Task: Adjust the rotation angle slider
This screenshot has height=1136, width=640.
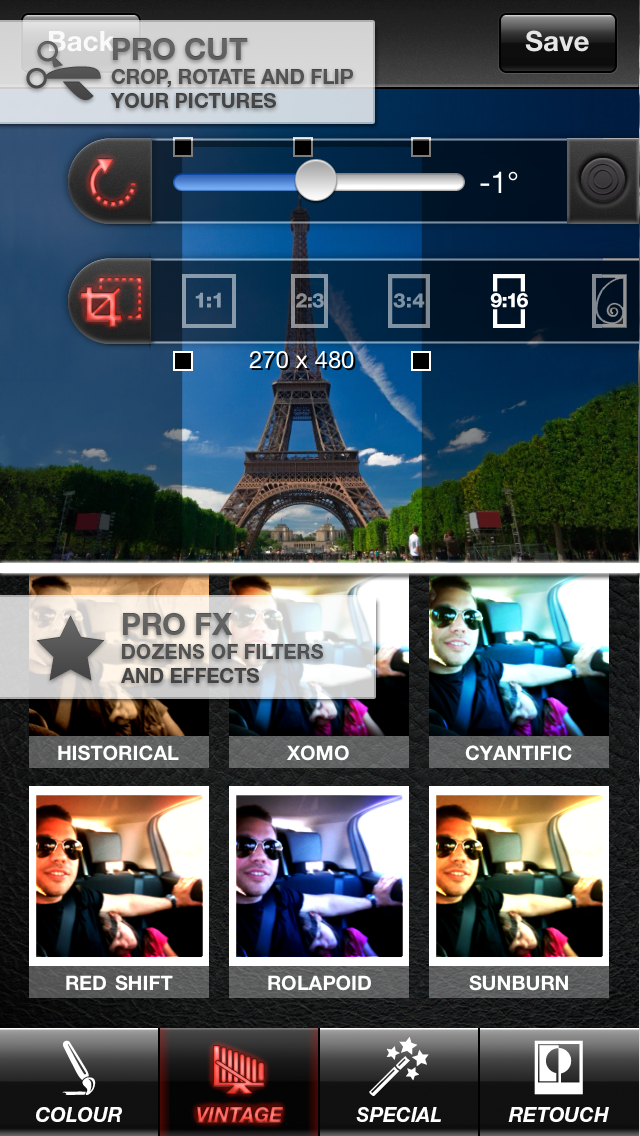Action: coord(316,181)
